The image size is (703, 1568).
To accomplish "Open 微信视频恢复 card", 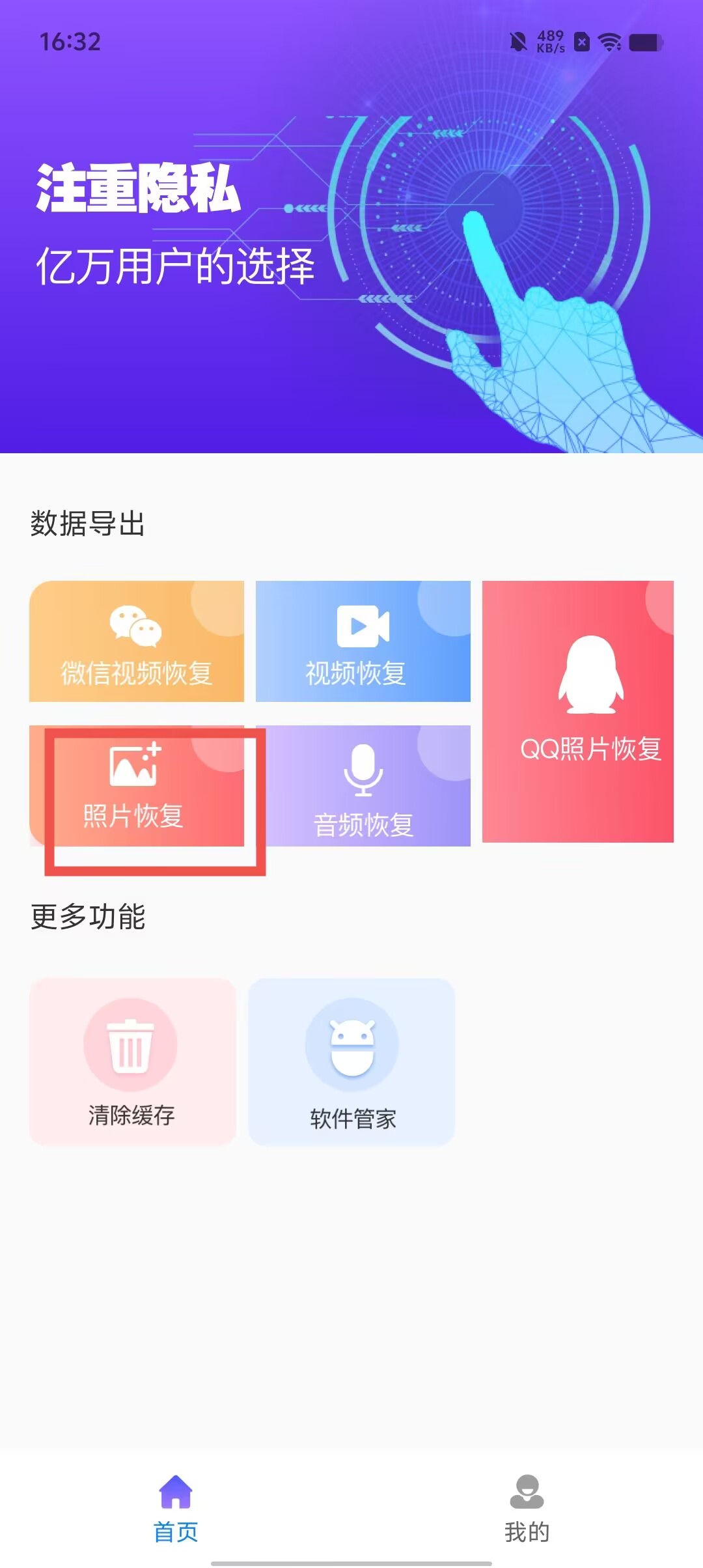I will point(137,641).
